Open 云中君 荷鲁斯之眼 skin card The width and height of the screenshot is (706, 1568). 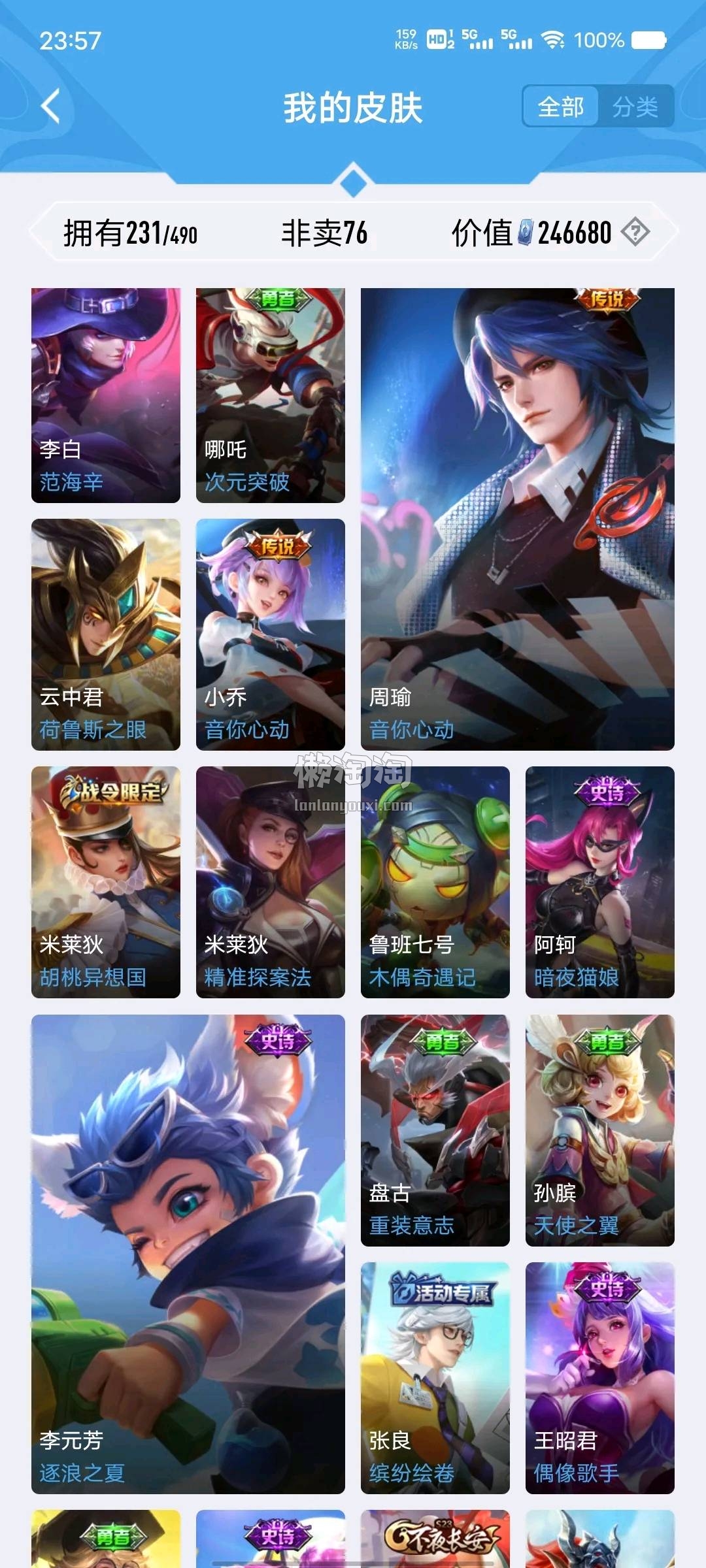(106, 634)
